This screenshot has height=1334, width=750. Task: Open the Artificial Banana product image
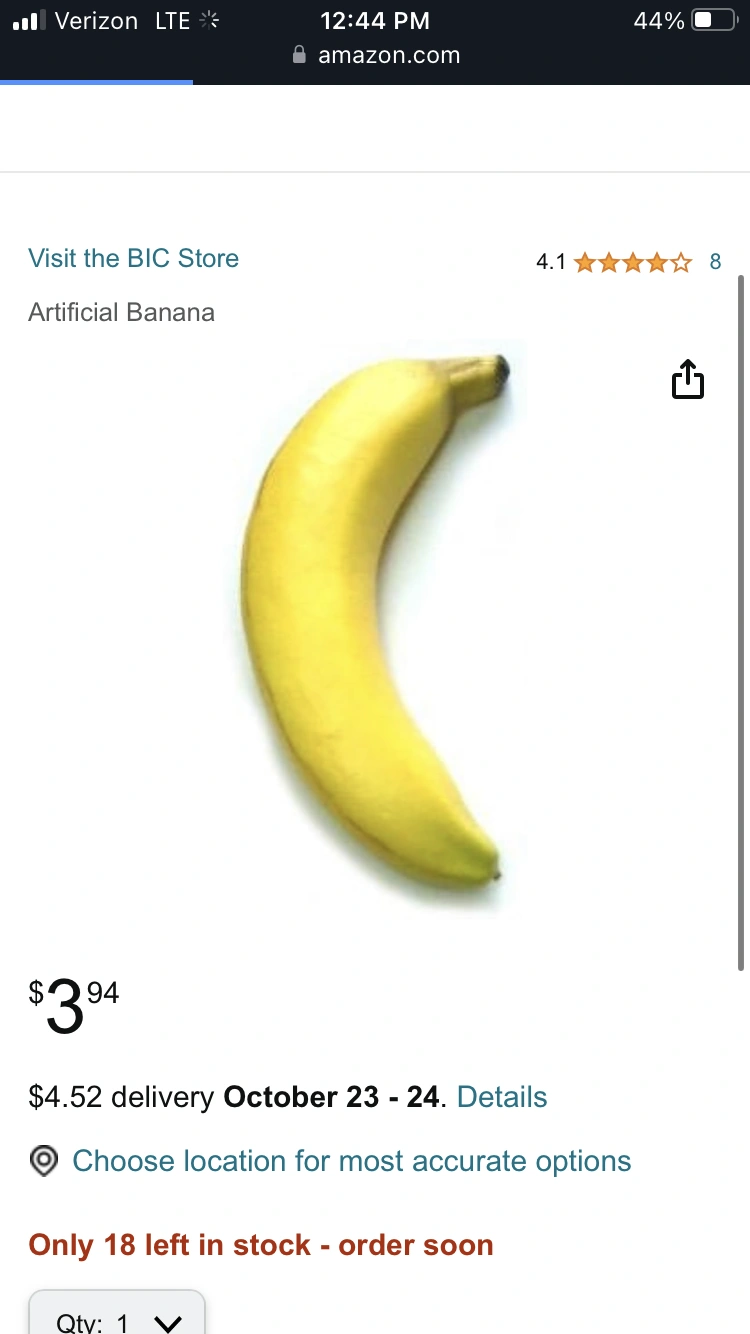pos(375,620)
